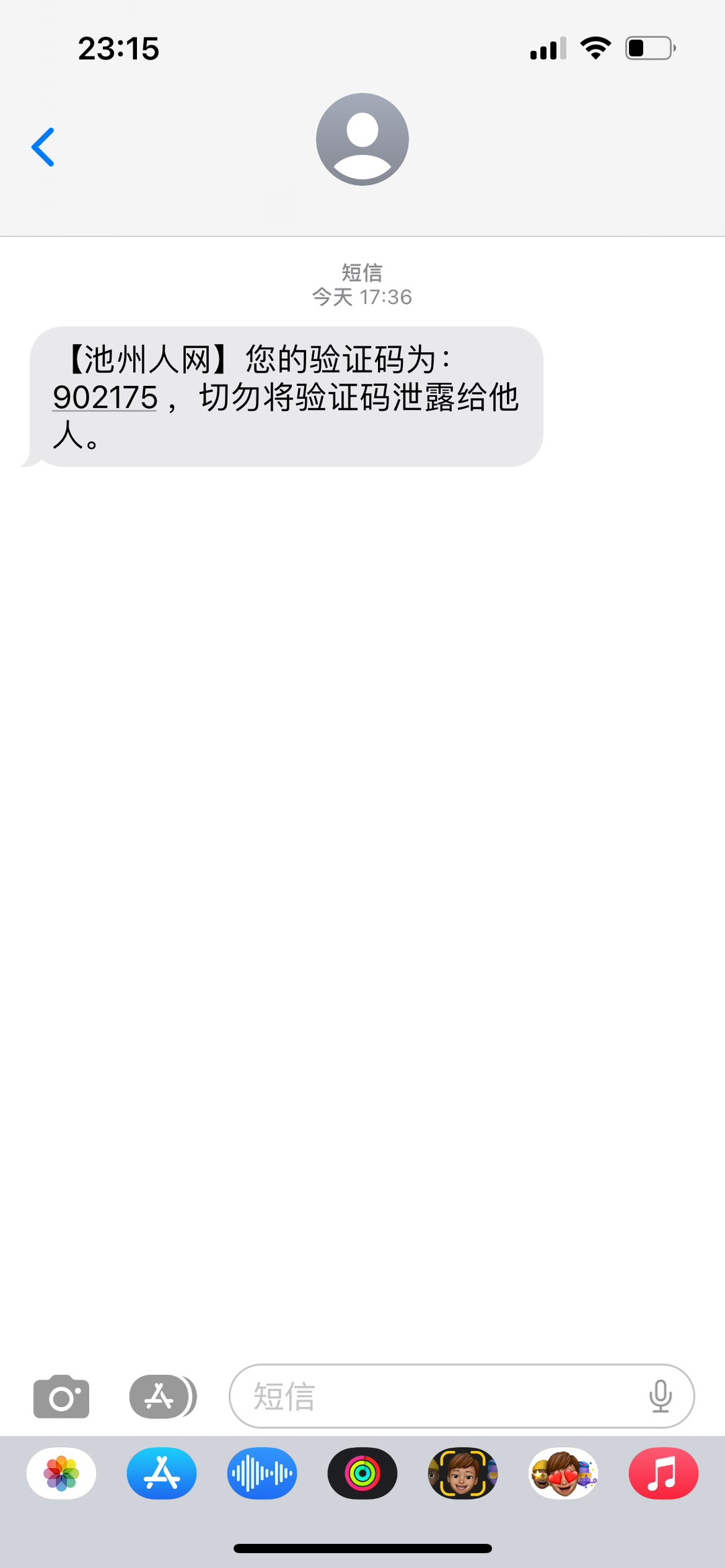
Task: Open the sender's contact avatar details
Action: pos(362,140)
